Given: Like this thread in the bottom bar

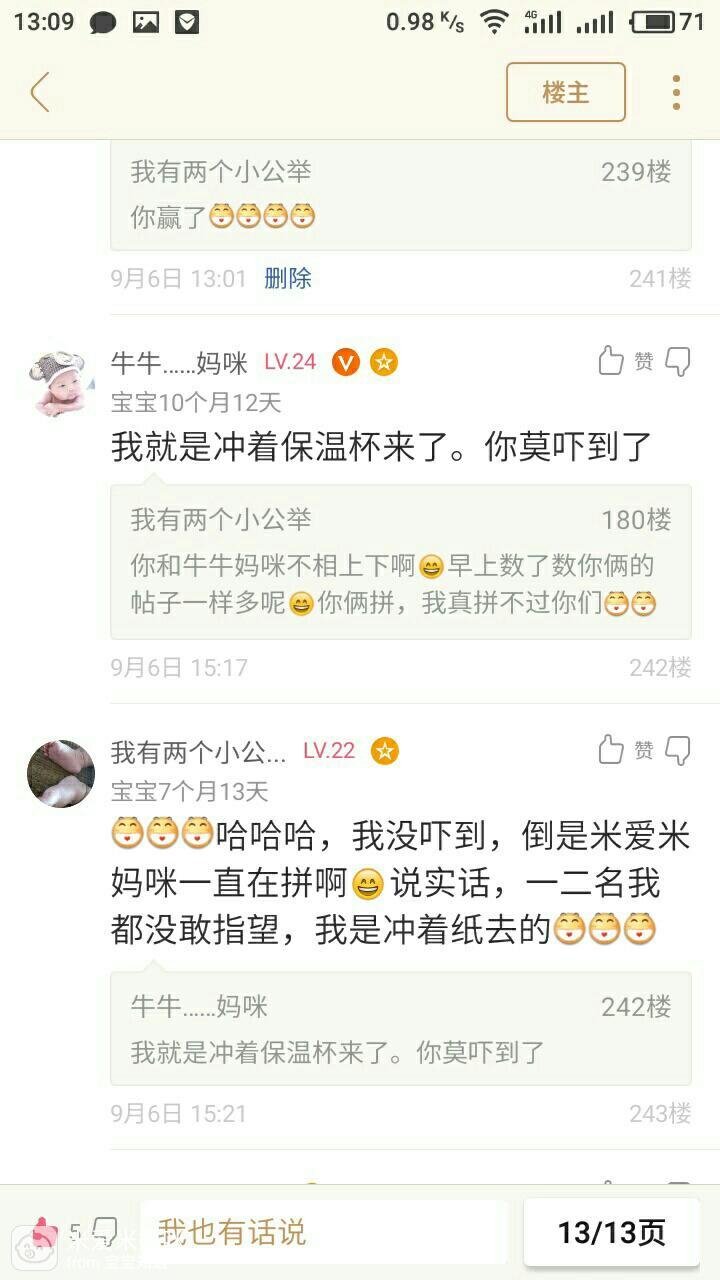Looking at the screenshot, I should 45,1232.
